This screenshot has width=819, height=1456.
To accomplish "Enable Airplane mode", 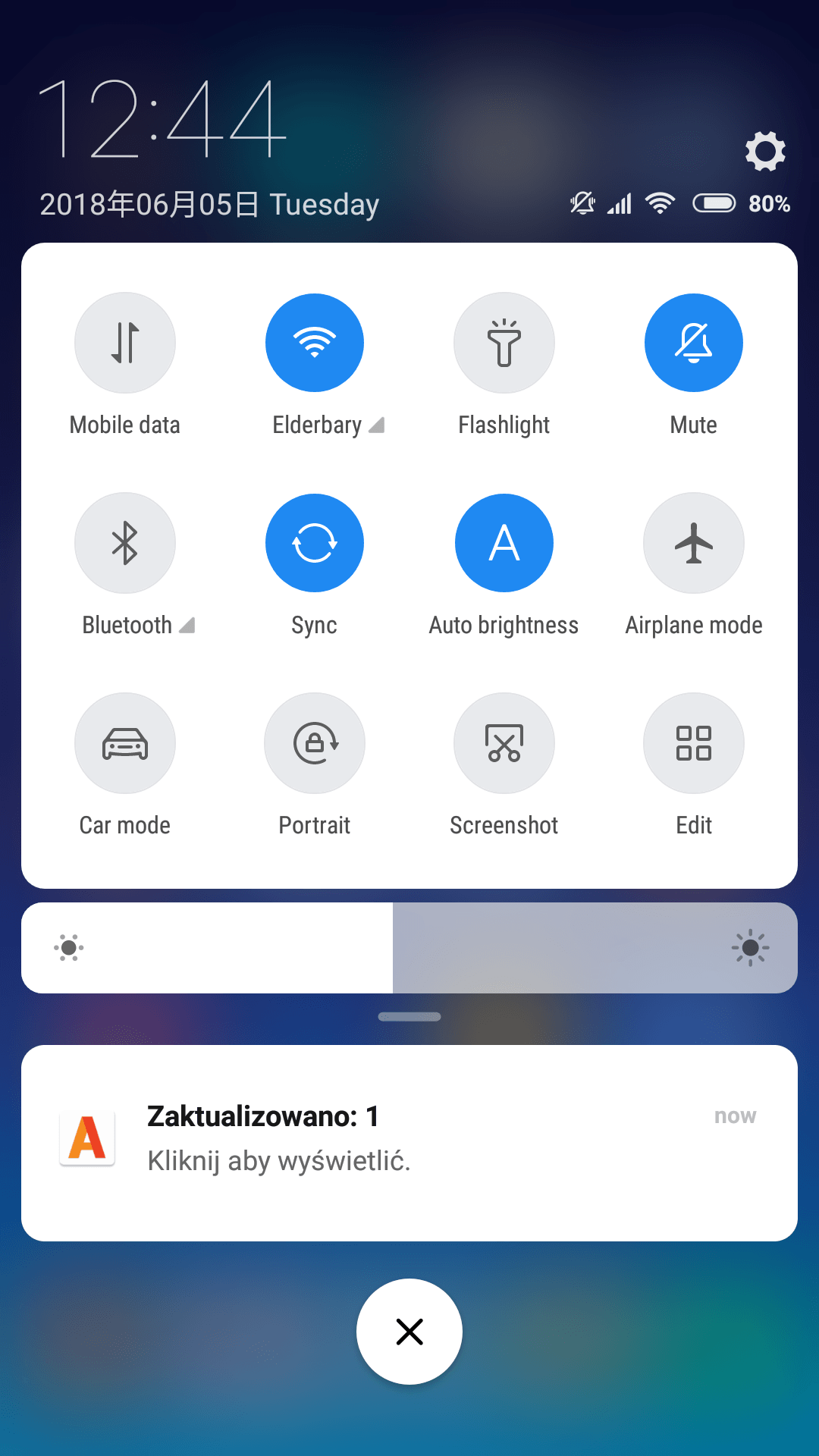I will click(x=694, y=543).
